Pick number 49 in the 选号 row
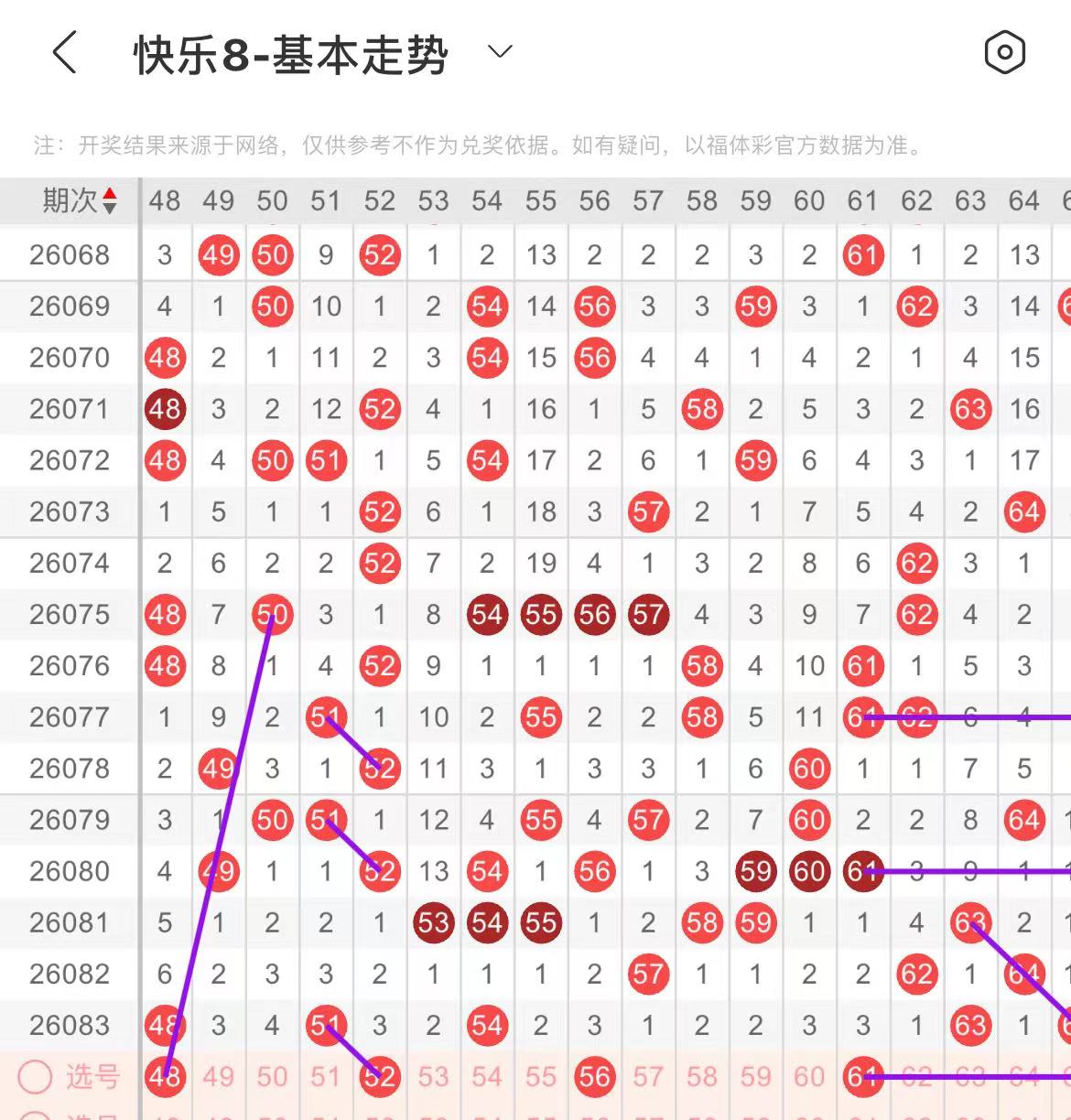 click(x=218, y=1077)
